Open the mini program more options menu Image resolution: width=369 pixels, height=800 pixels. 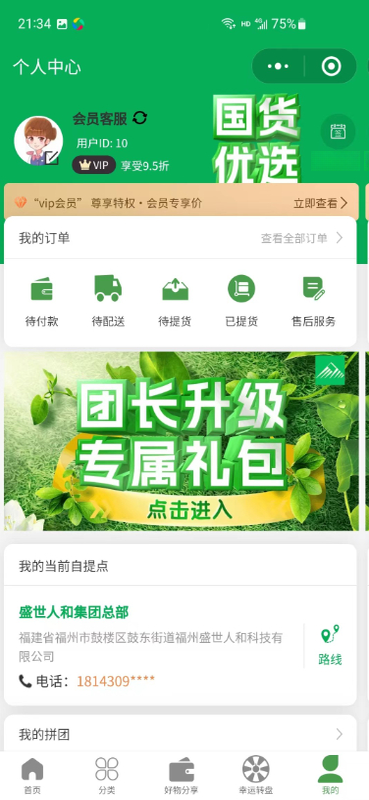[x=278, y=66]
